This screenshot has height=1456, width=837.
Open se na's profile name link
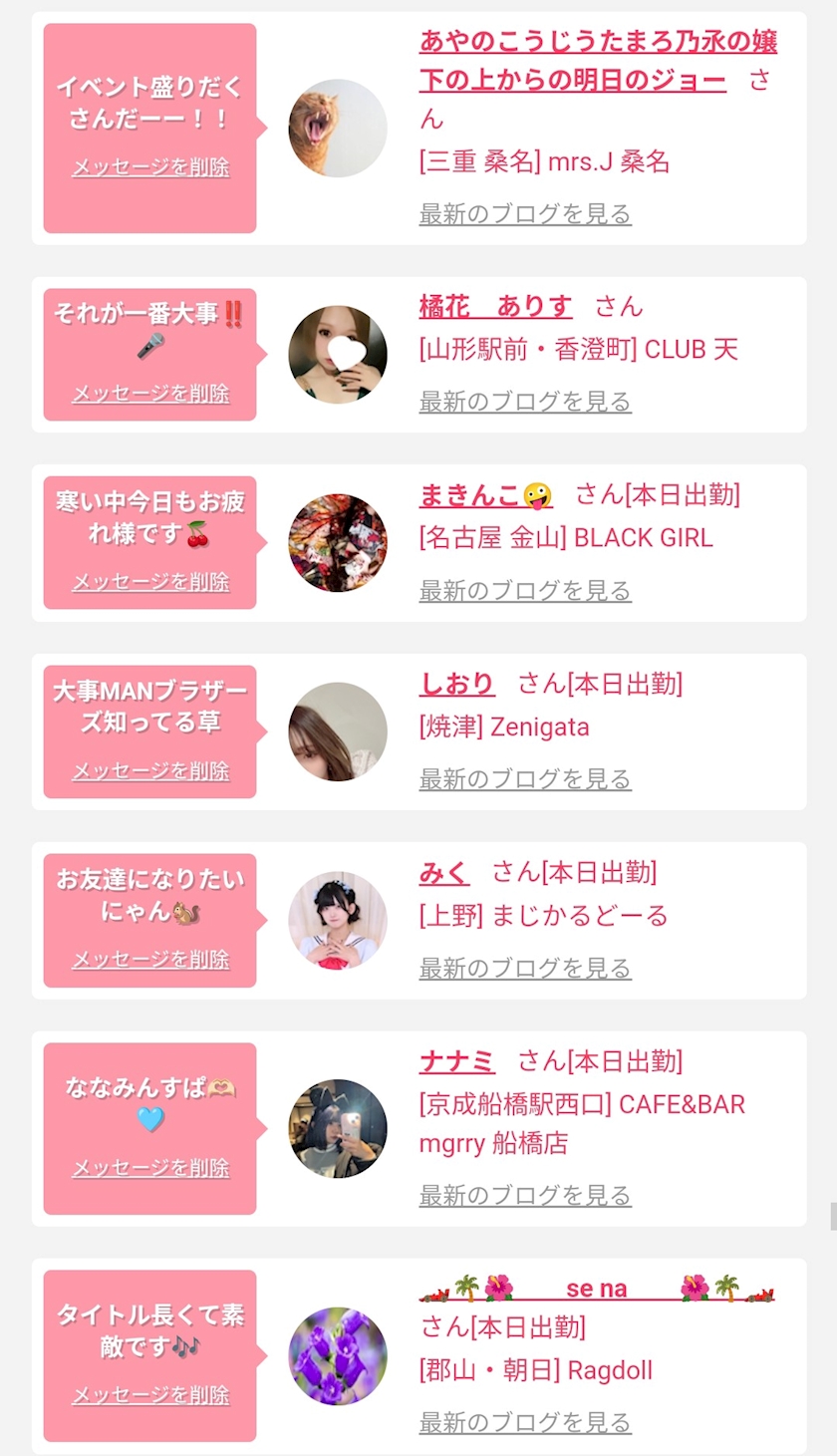coord(597,1289)
